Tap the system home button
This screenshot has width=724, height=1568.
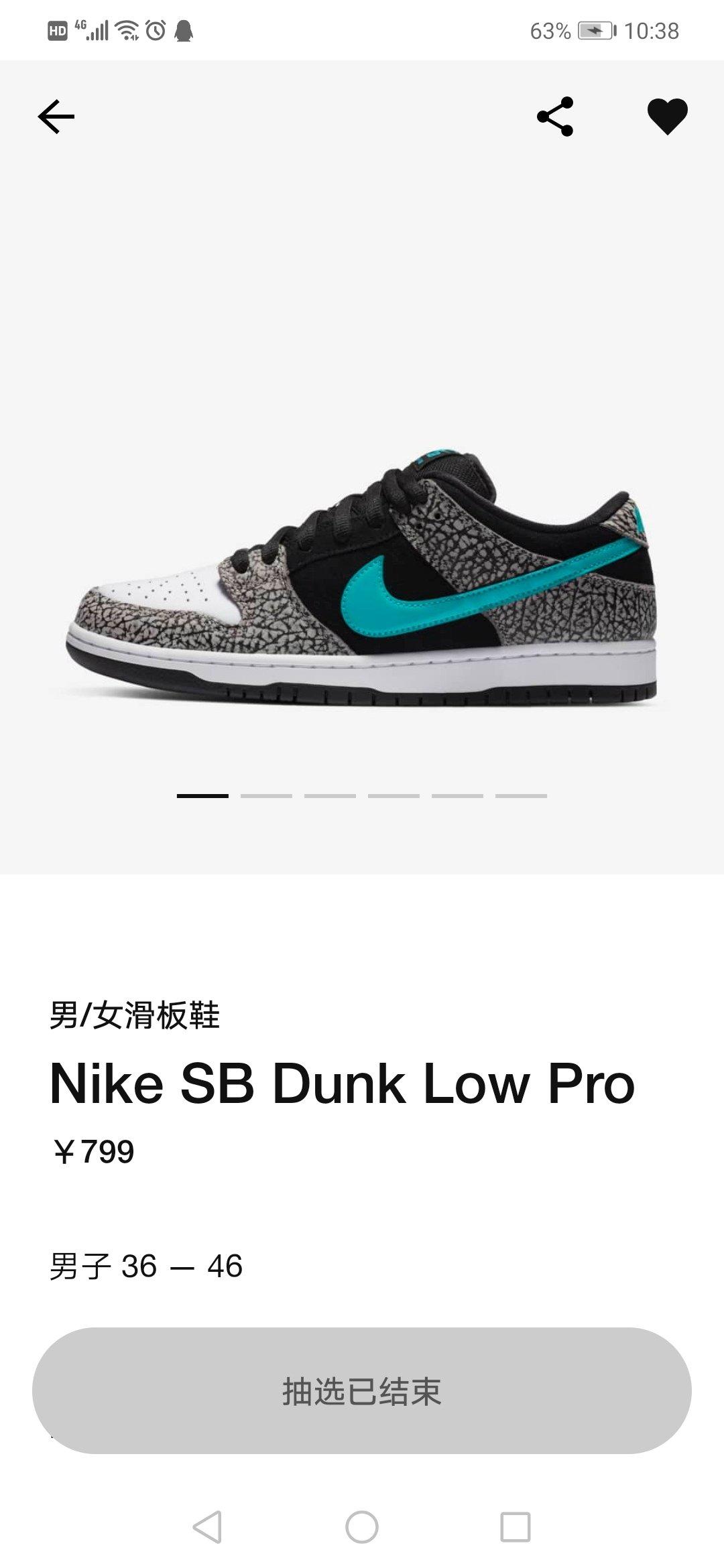(362, 1527)
